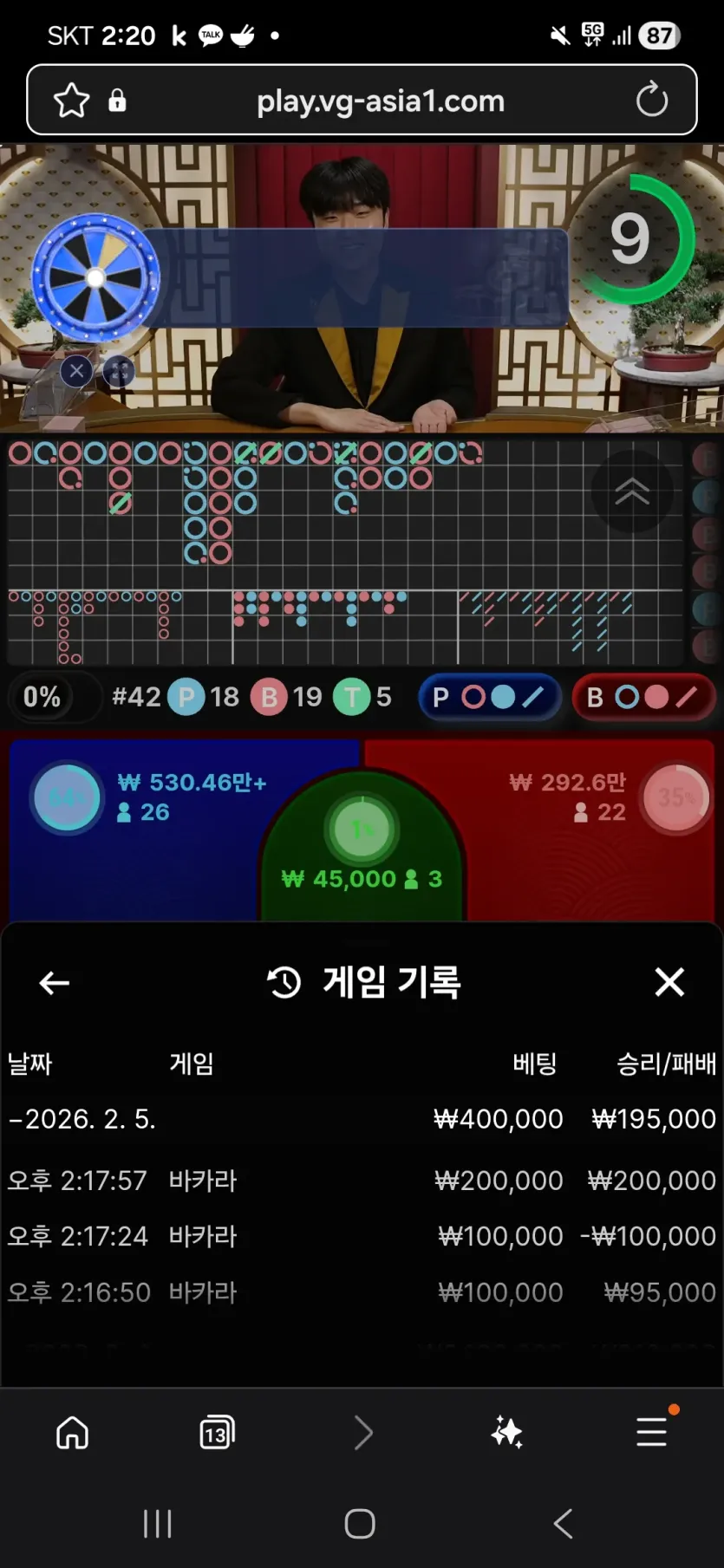Open the 오후 2:17:57 바카라 record
The width and height of the screenshot is (724, 1568).
[362, 1180]
